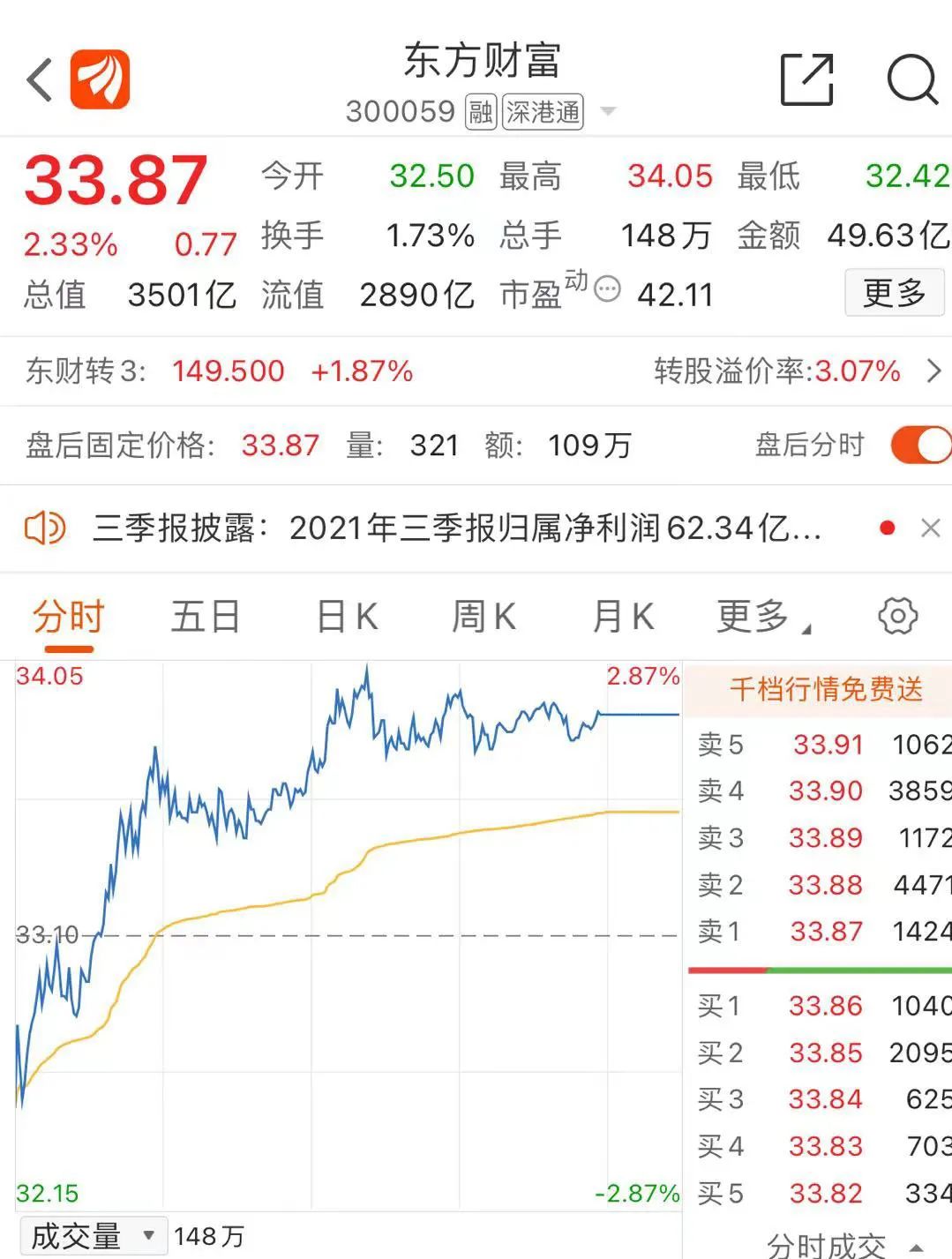Tap 更多 for more quote details
The height and width of the screenshot is (1259, 952).
tap(894, 293)
